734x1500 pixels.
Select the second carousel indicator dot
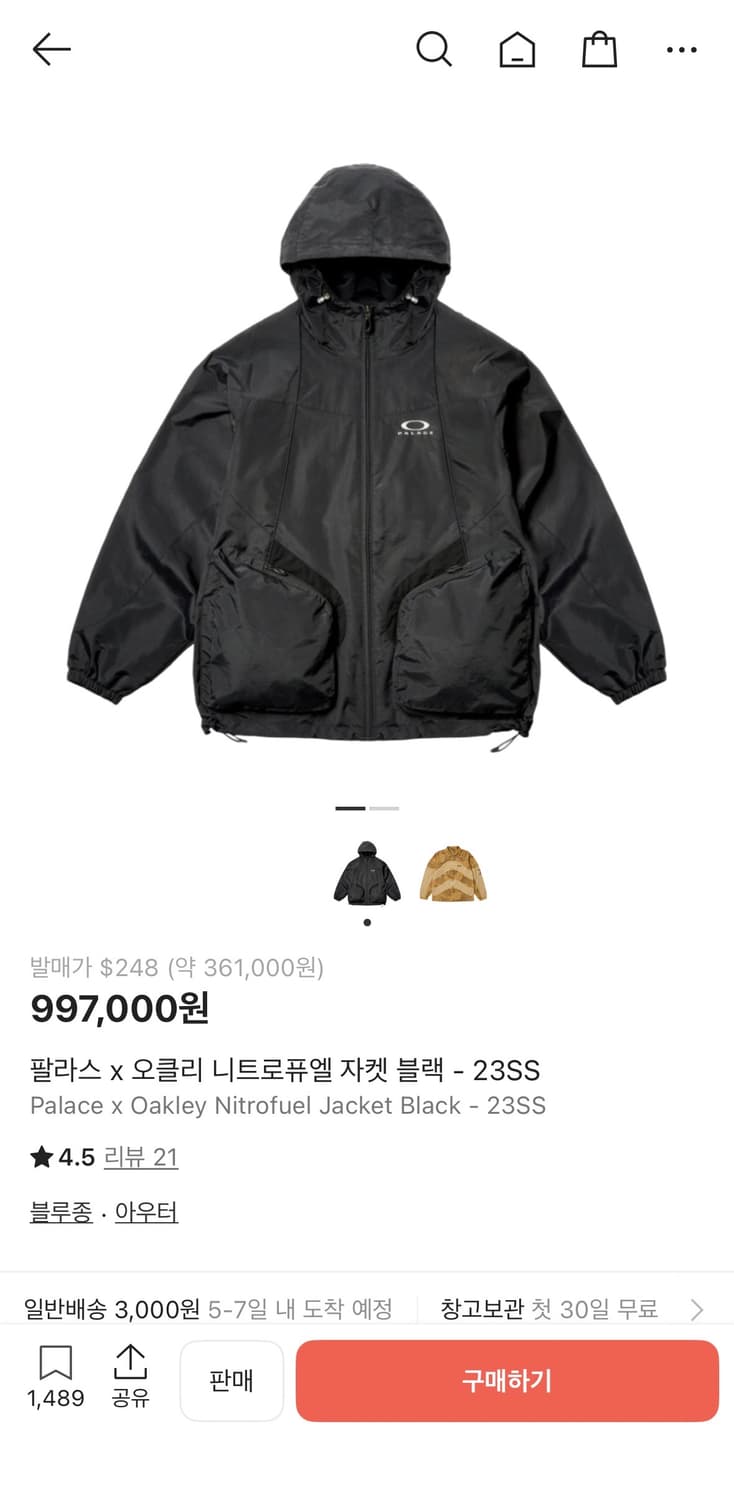pos(386,806)
